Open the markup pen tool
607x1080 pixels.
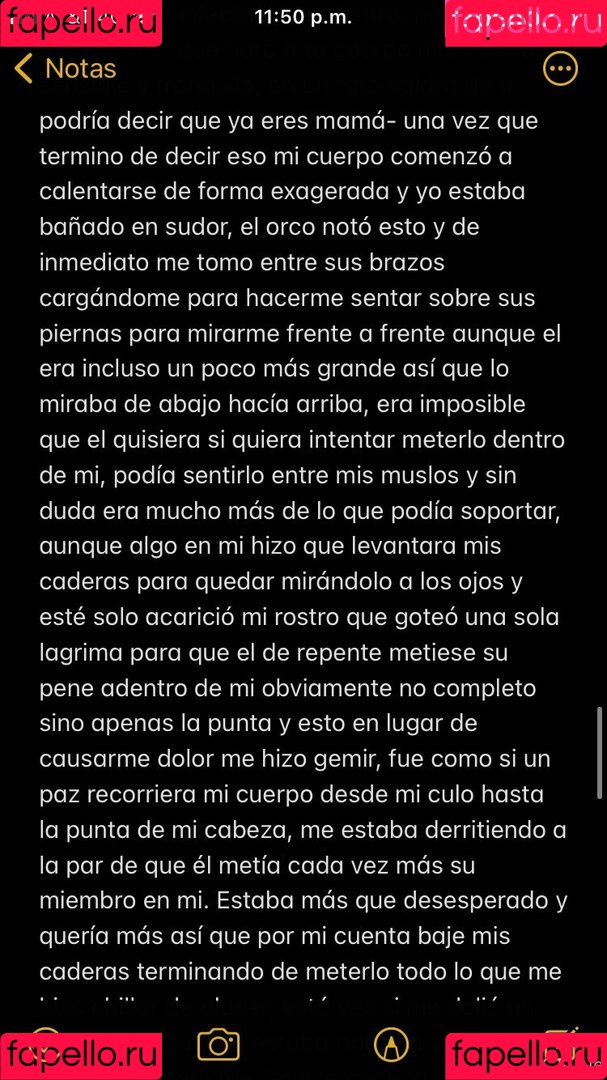click(391, 1044)
